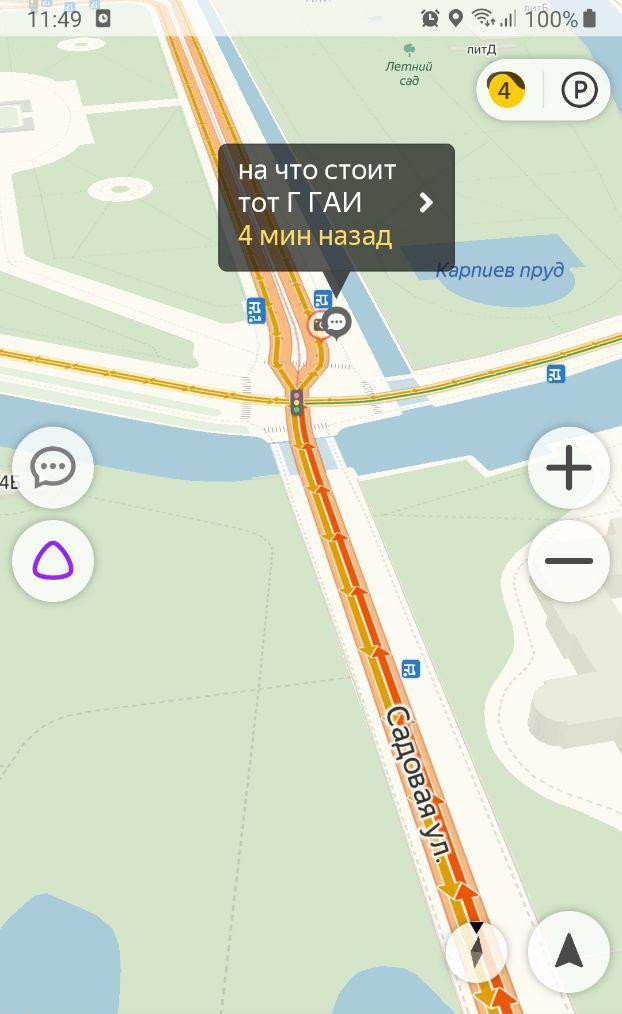Image resolution: width=622 pixels, height=1014 pixels.
Task: Toggle the parking layer button
Action: (579, 90)
